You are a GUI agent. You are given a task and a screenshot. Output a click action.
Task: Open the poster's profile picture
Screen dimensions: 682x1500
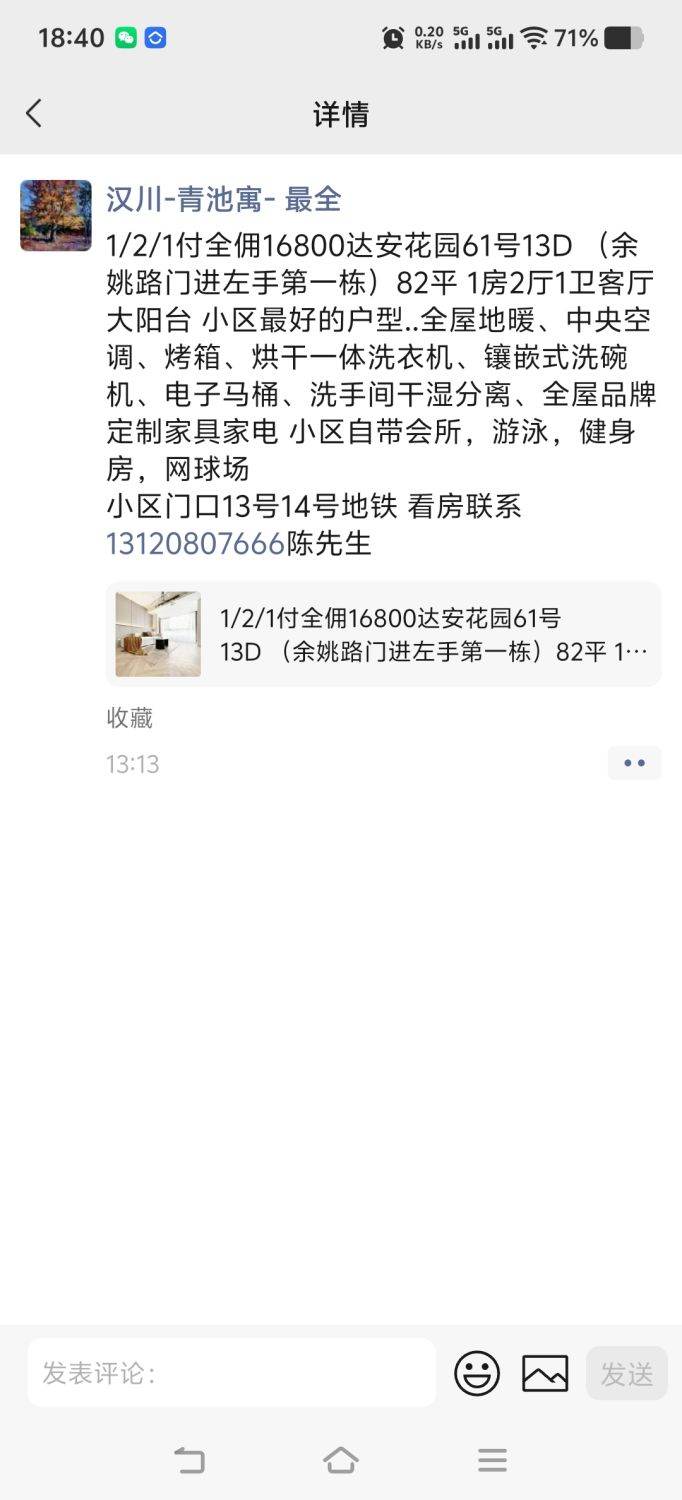click(x=56, y=215)
